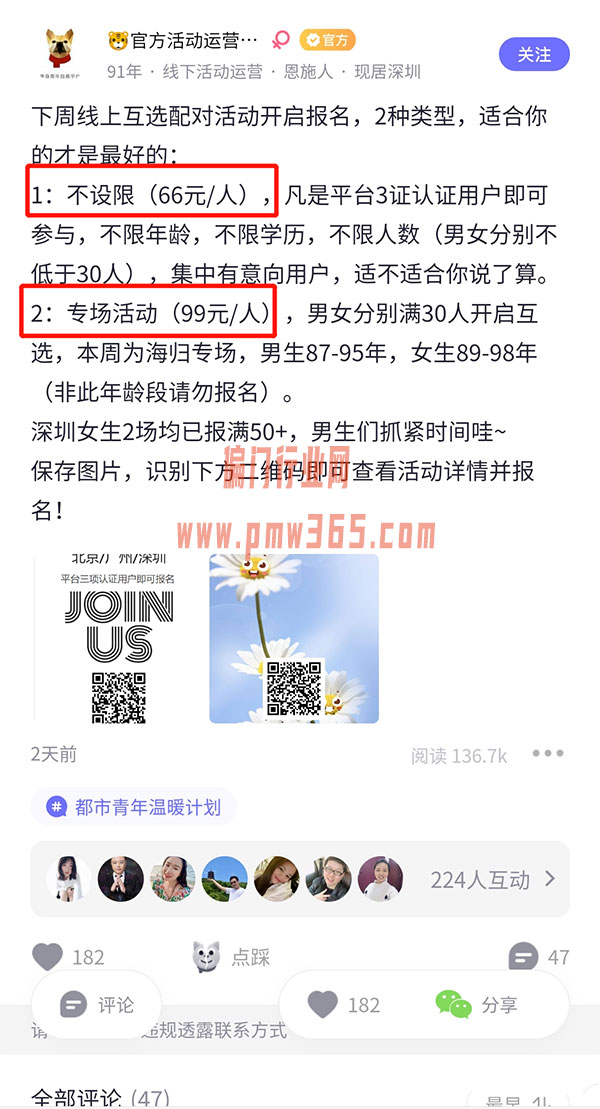Image resolution: width=600 pixels, height=1109 pixels.
Task: Tap the 点踩 dislike icon
Action: click(x=206, y=957)
